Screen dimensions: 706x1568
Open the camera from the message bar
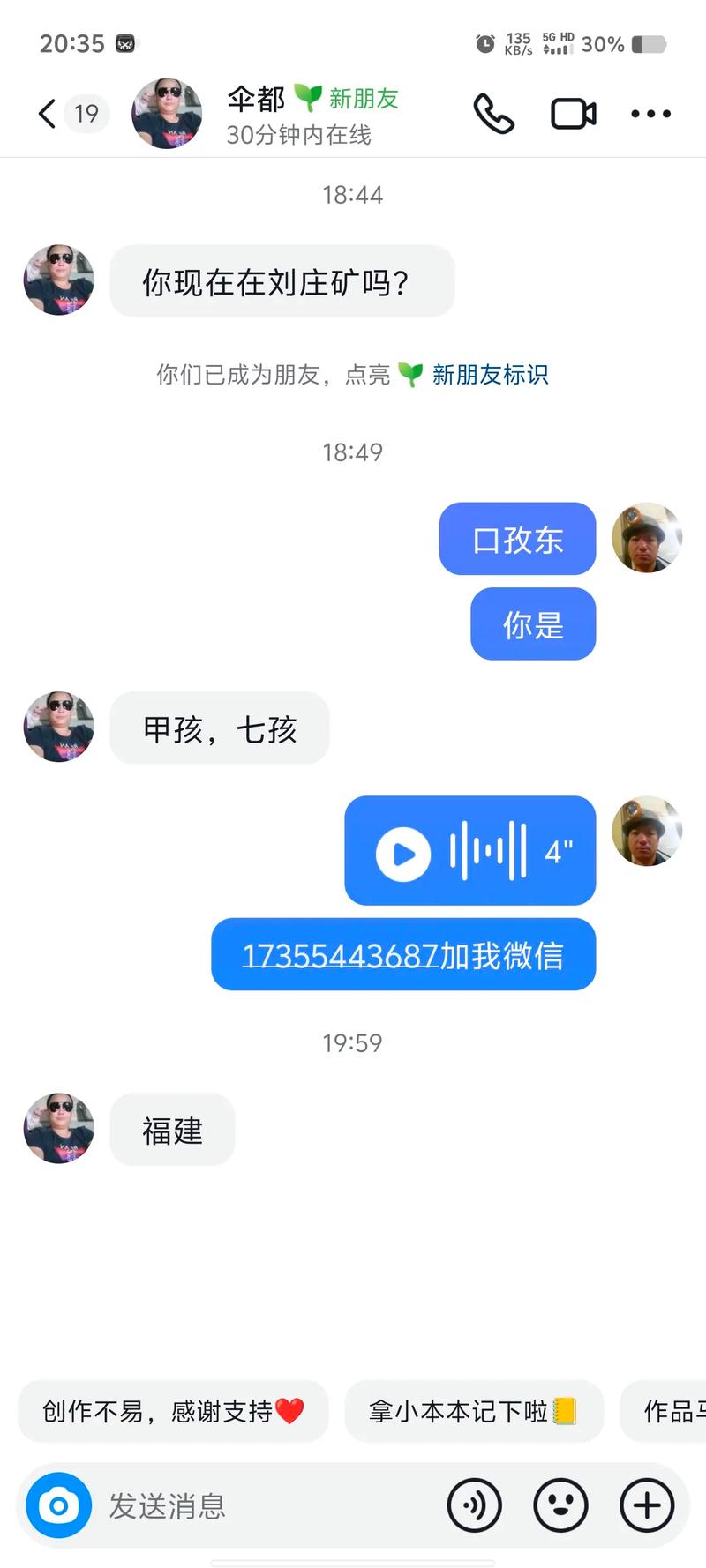[x=58, y=1505]
